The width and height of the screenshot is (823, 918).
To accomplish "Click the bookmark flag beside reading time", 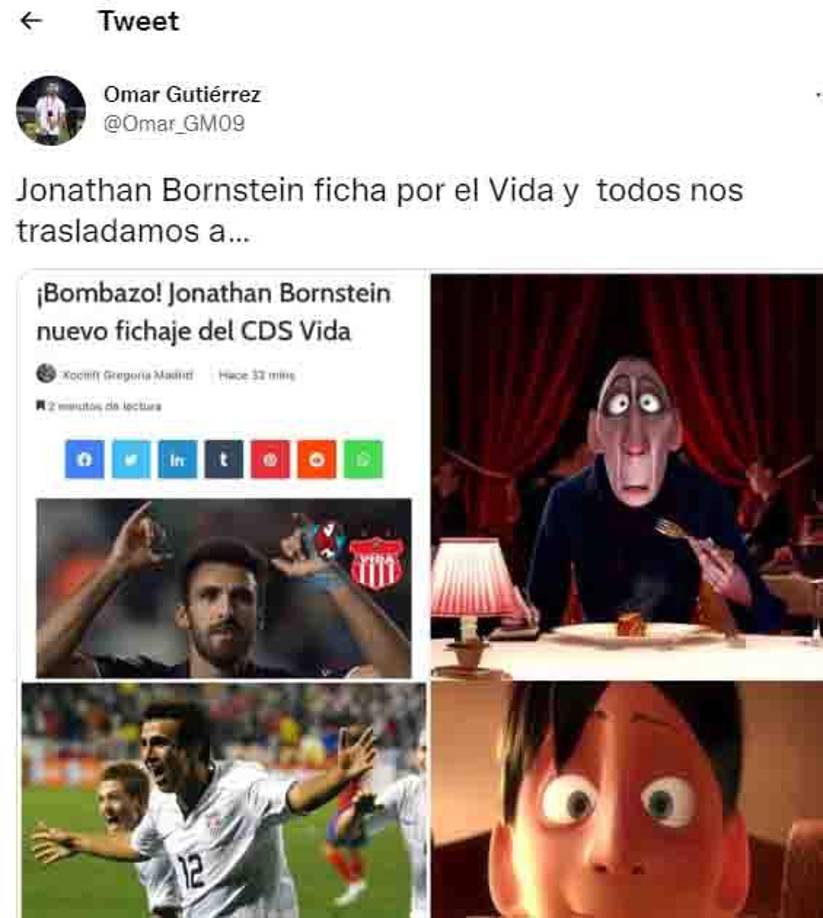I will click(x=40, y=404).
